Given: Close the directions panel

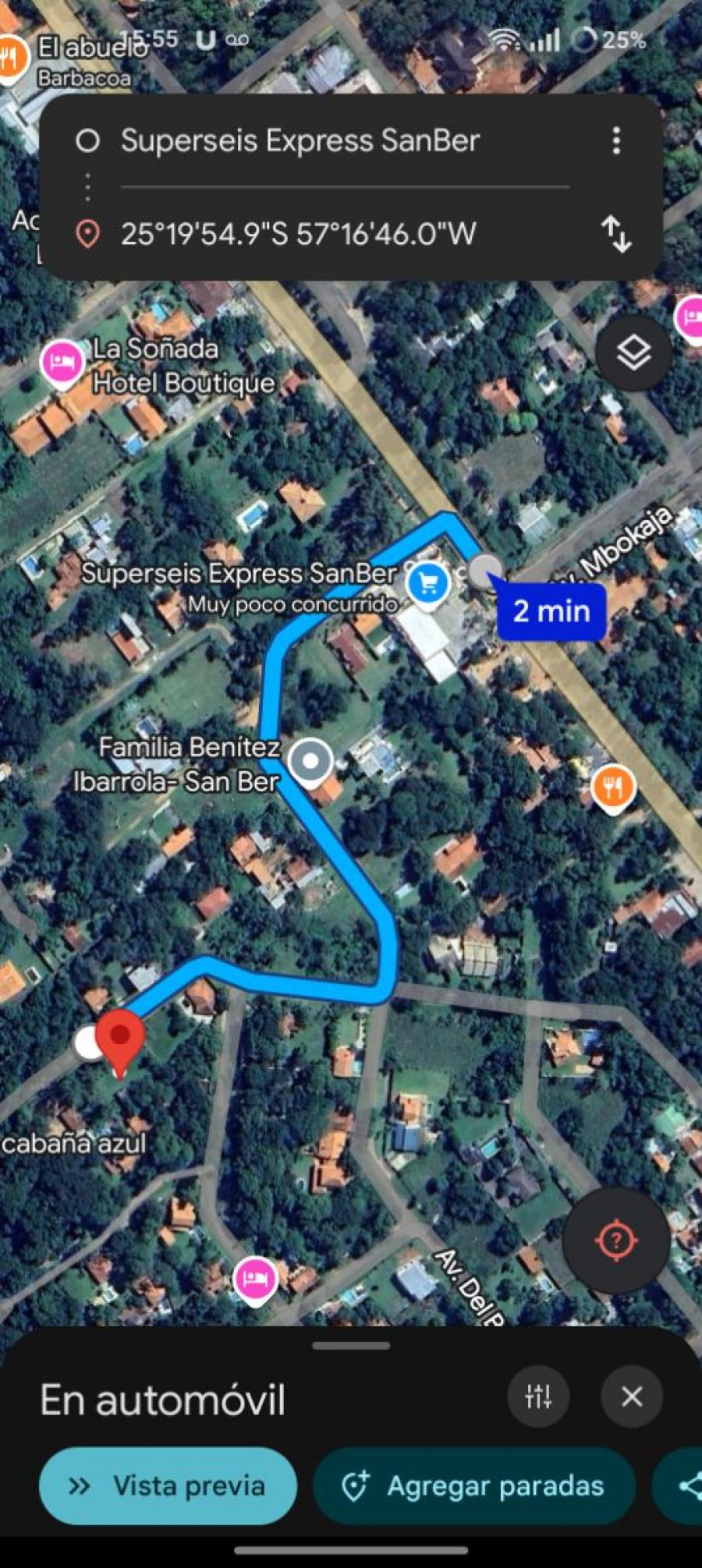Looking at the screenshot, I should [x=632, y=1396].
